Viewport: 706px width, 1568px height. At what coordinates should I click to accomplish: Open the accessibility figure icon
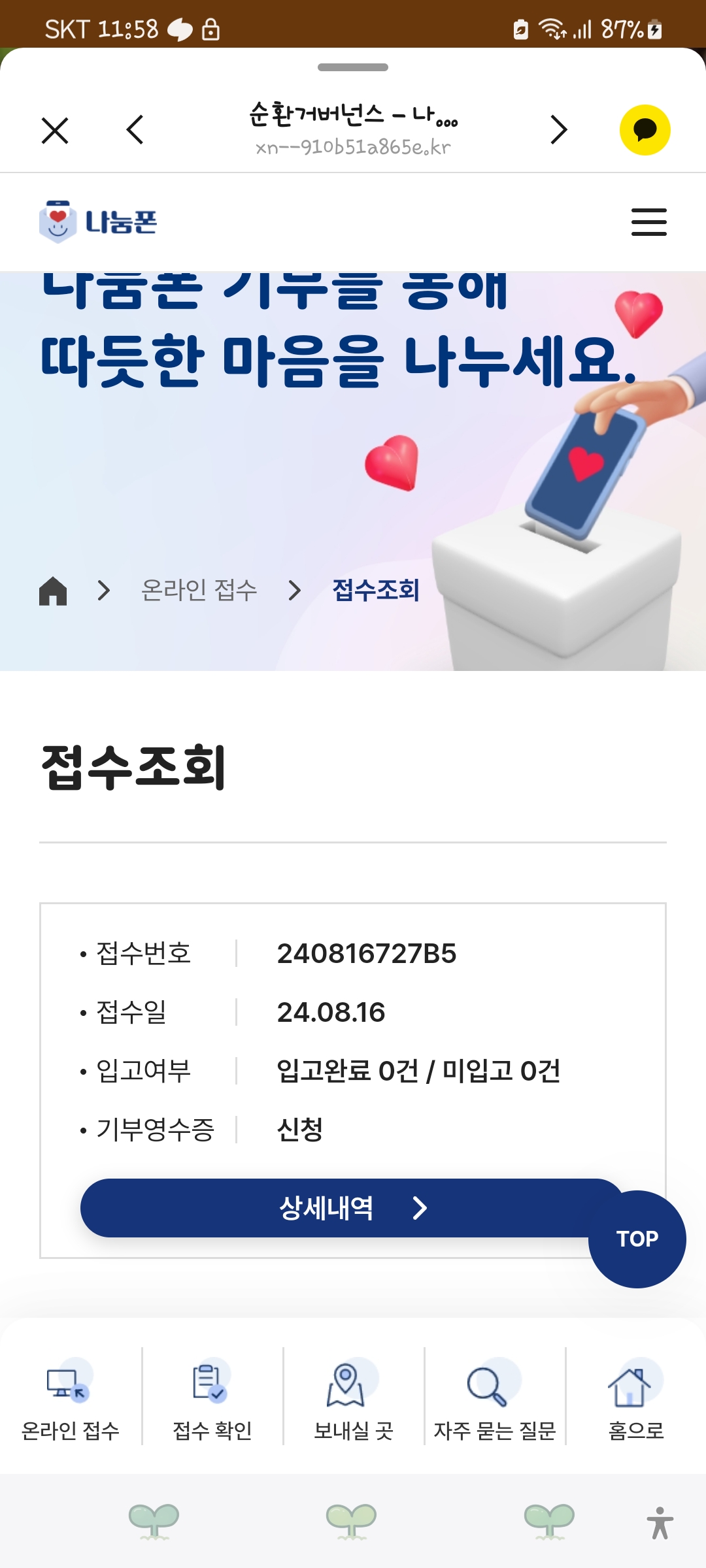coord(660,1523)
